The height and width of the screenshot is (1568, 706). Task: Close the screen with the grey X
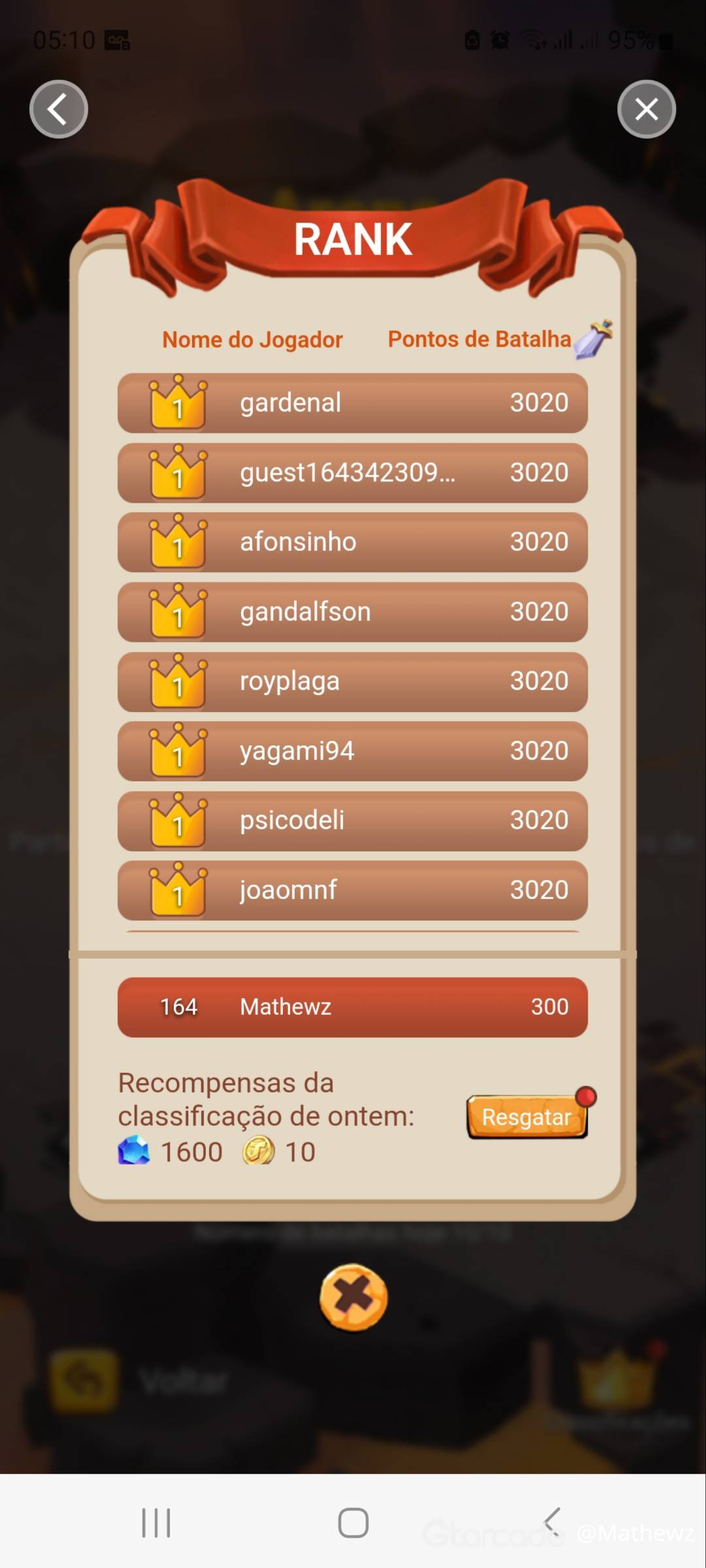tap(646, 109)
